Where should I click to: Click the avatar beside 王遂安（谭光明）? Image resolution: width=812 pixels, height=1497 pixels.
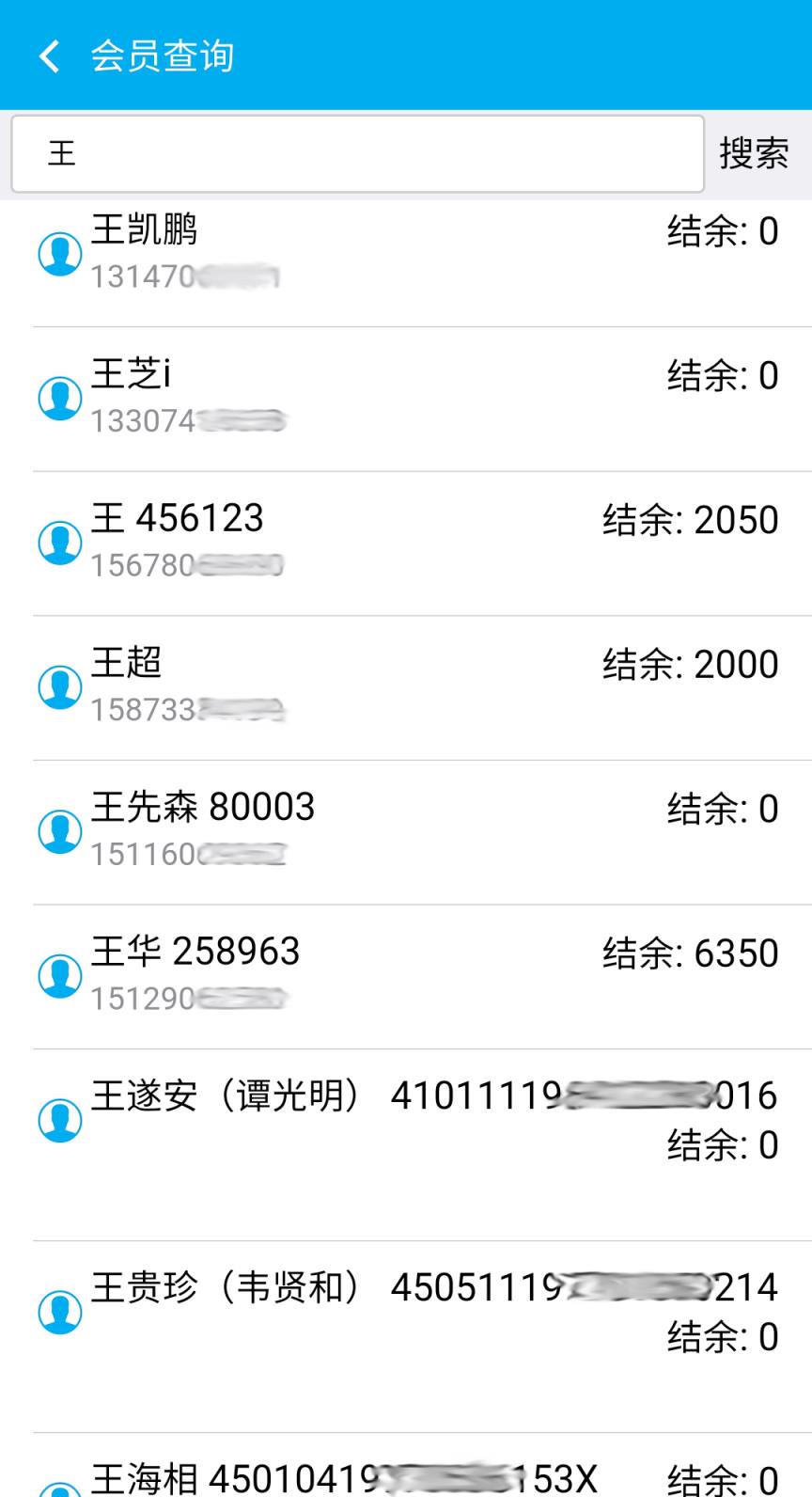pyautogui.click(x=59, y=1119)
